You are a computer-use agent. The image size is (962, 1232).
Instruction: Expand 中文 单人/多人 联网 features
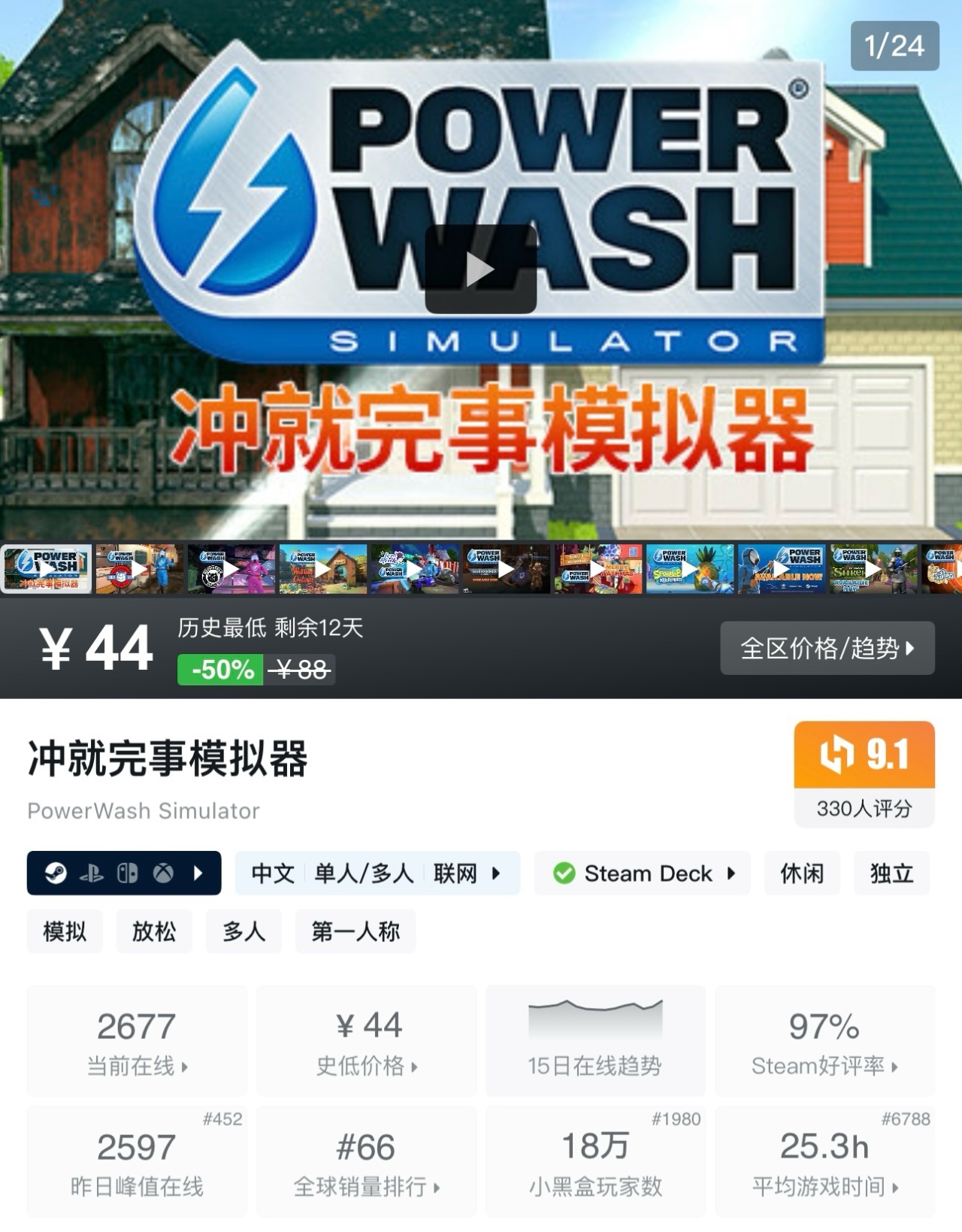tap(377, 873)
